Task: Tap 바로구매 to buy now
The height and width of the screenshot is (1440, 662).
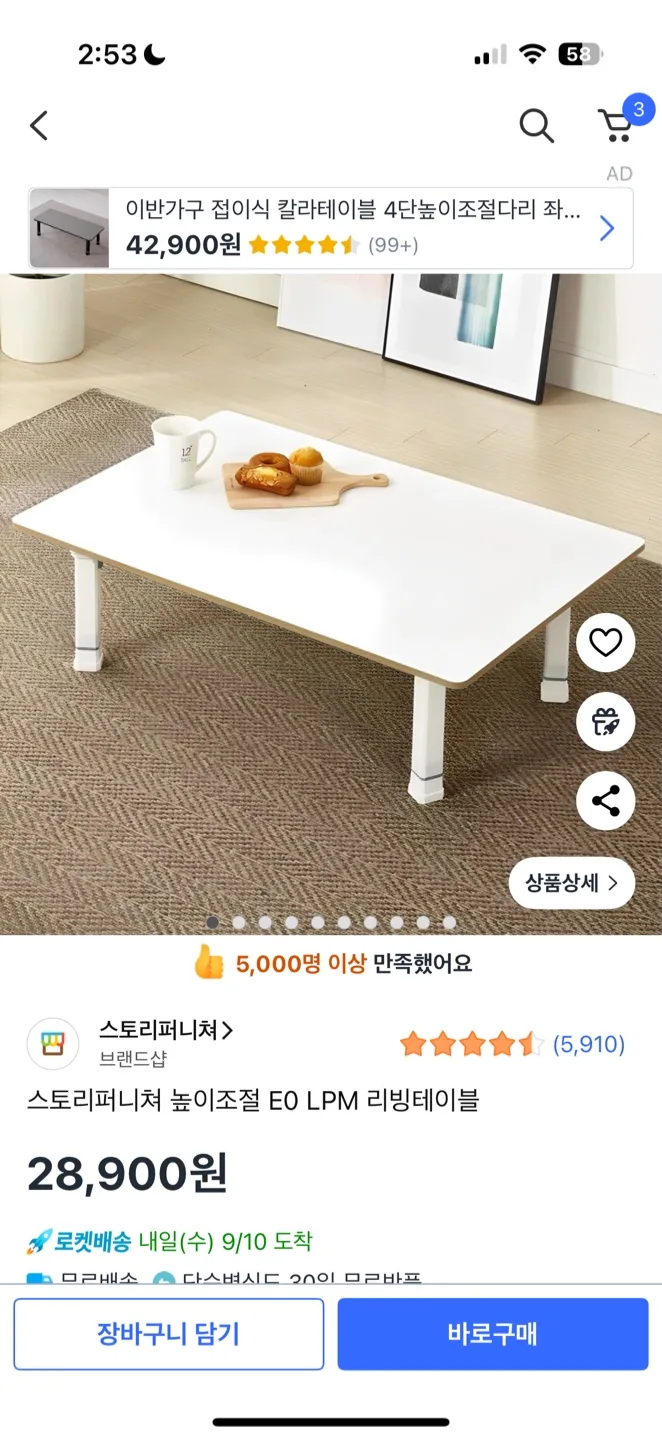Action: coord(492,1334)
